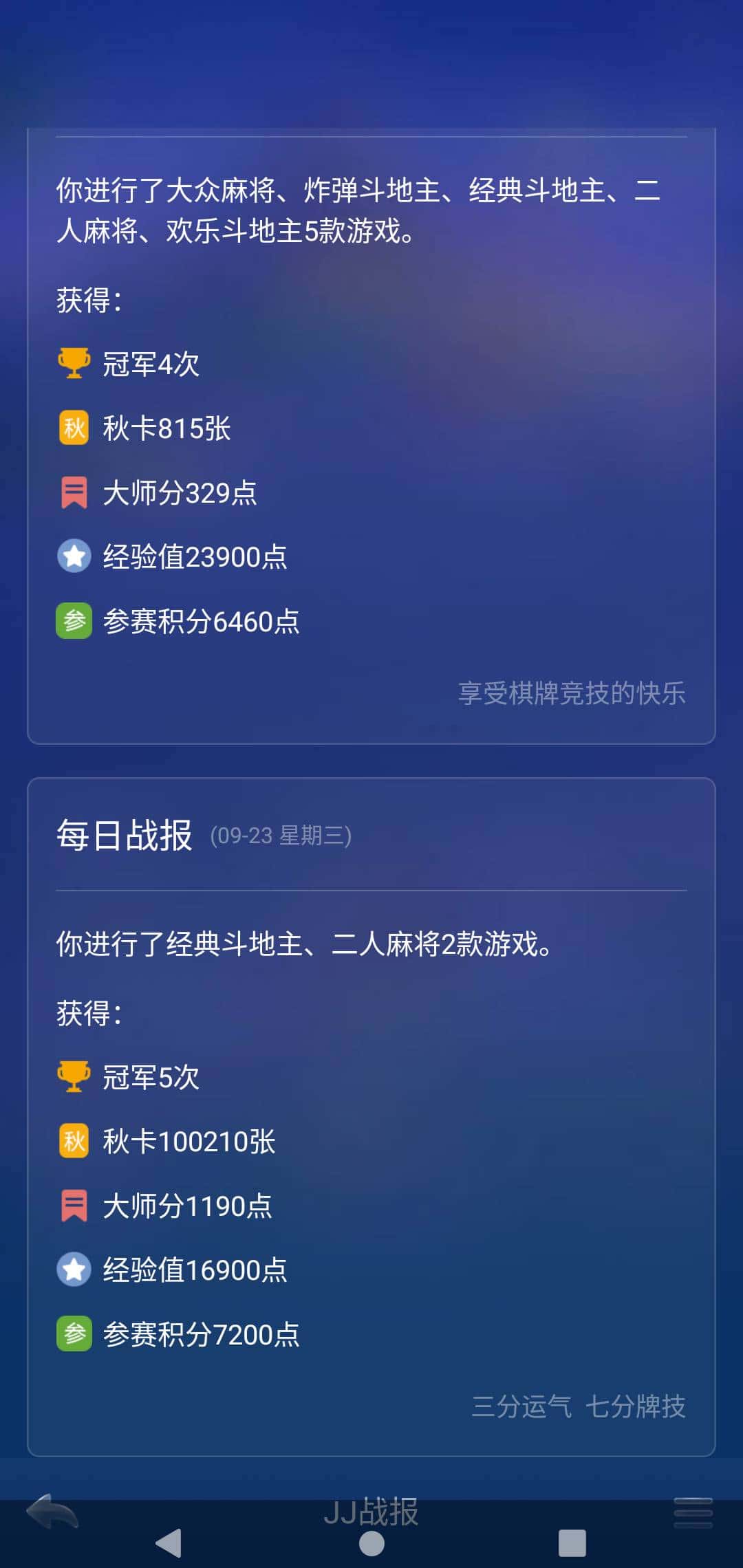Click the trophy icon next to 冠军4次
743x1568 pixels.
[x=74, y=365]
